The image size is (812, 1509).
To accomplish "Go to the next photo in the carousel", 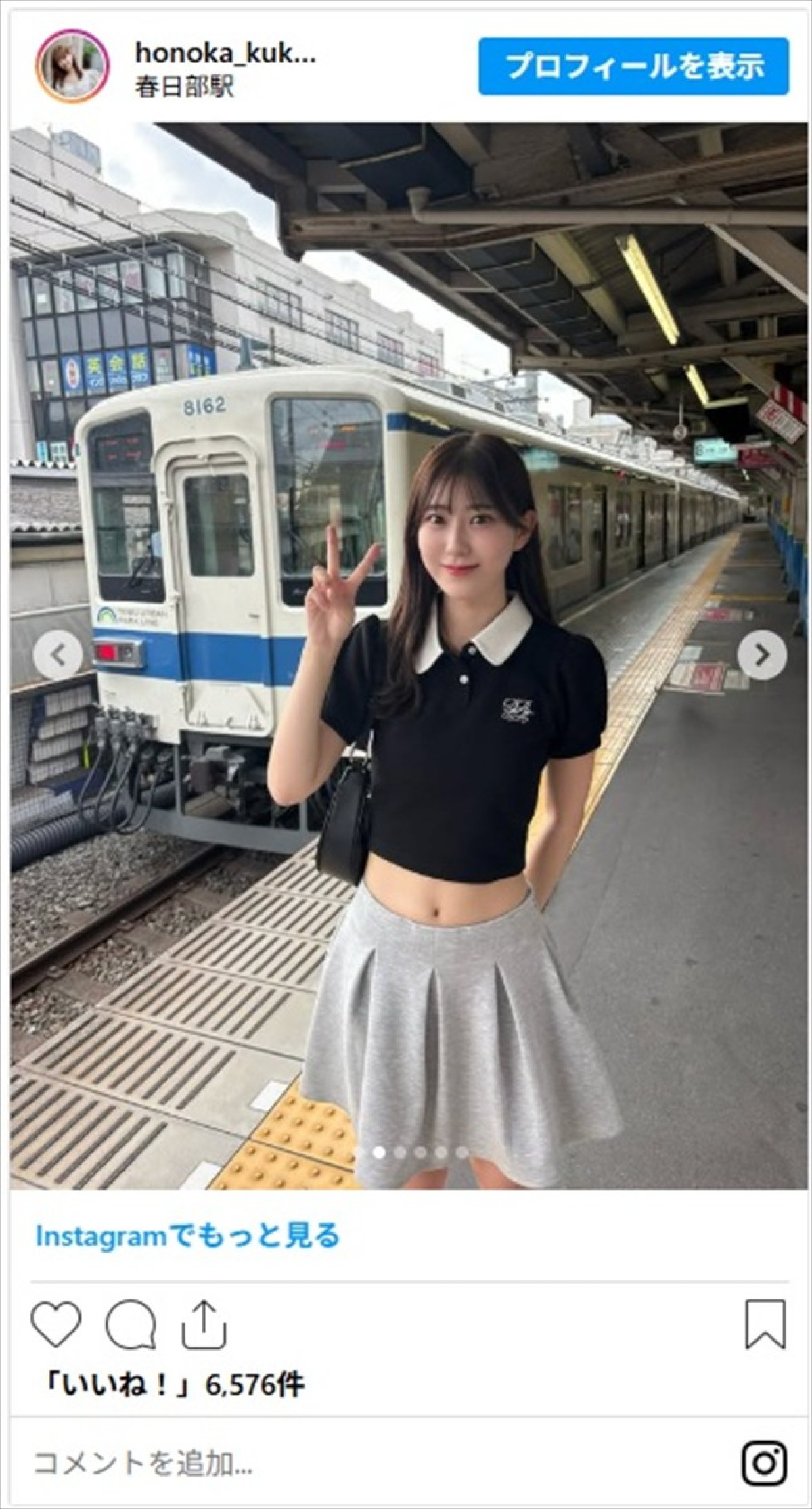I will (761, 655).
